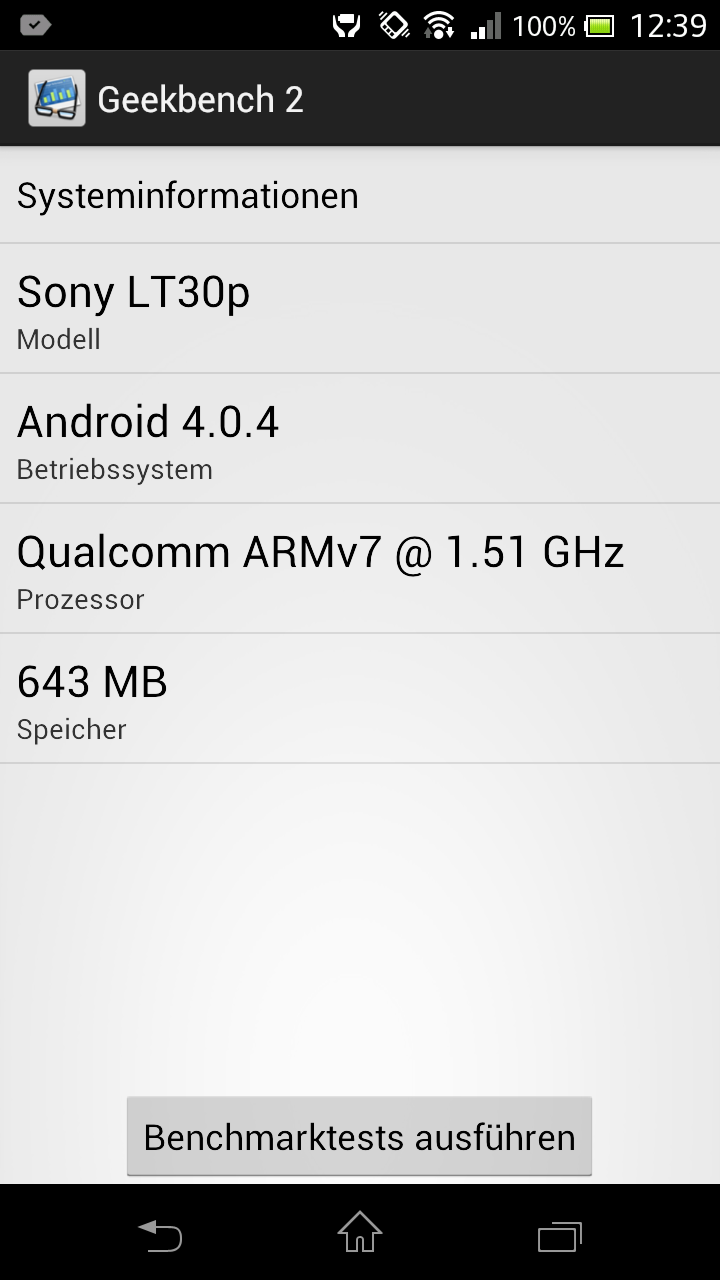Return to the home screen

pyautogui.click(x=360, y=1233)
